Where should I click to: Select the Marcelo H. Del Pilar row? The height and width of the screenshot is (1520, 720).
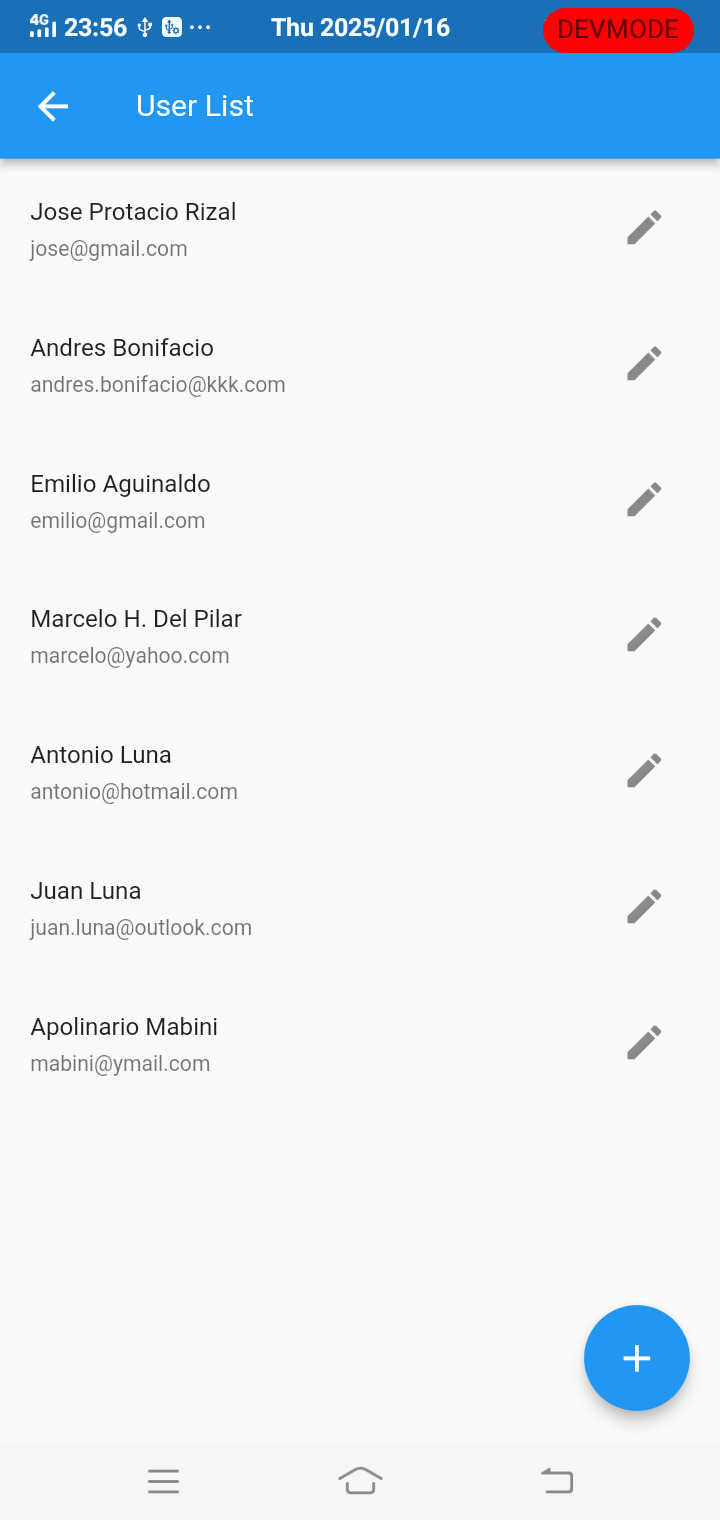tap(250, 636)
